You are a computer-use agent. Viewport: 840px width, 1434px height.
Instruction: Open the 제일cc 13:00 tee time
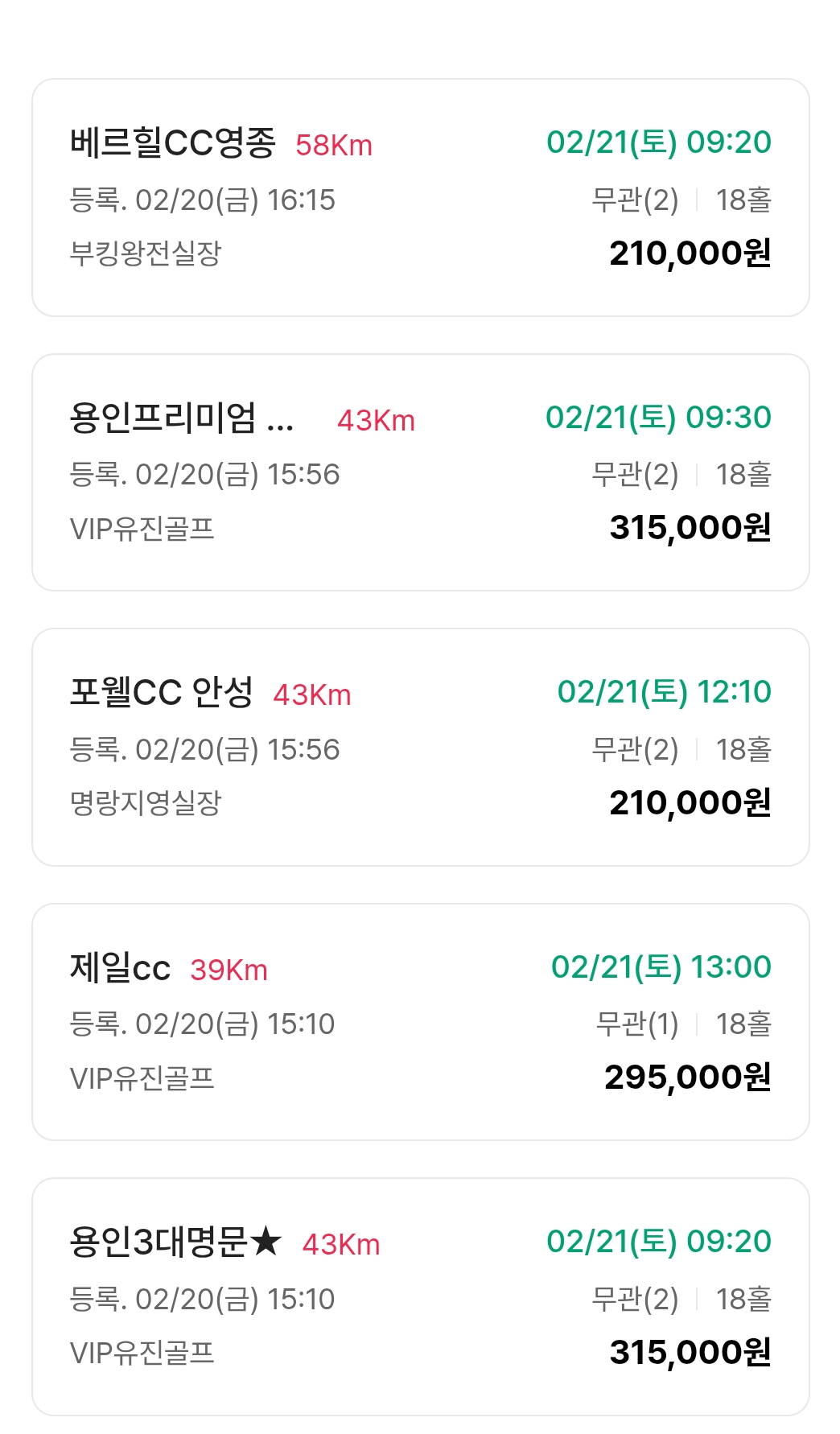pyautogui.click(x=420, y=1022)
